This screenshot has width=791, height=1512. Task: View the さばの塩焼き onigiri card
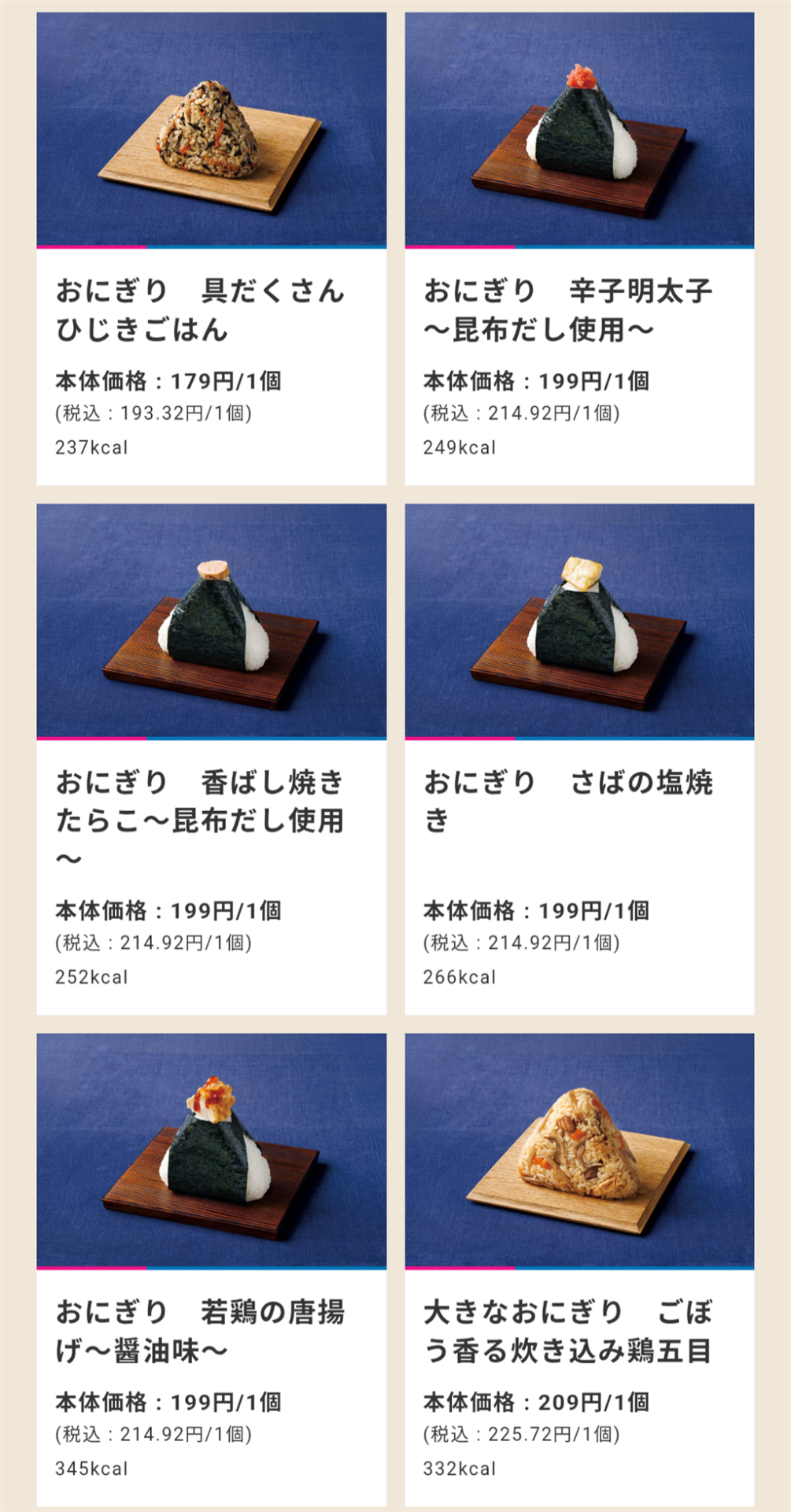[x=579, y=758]
